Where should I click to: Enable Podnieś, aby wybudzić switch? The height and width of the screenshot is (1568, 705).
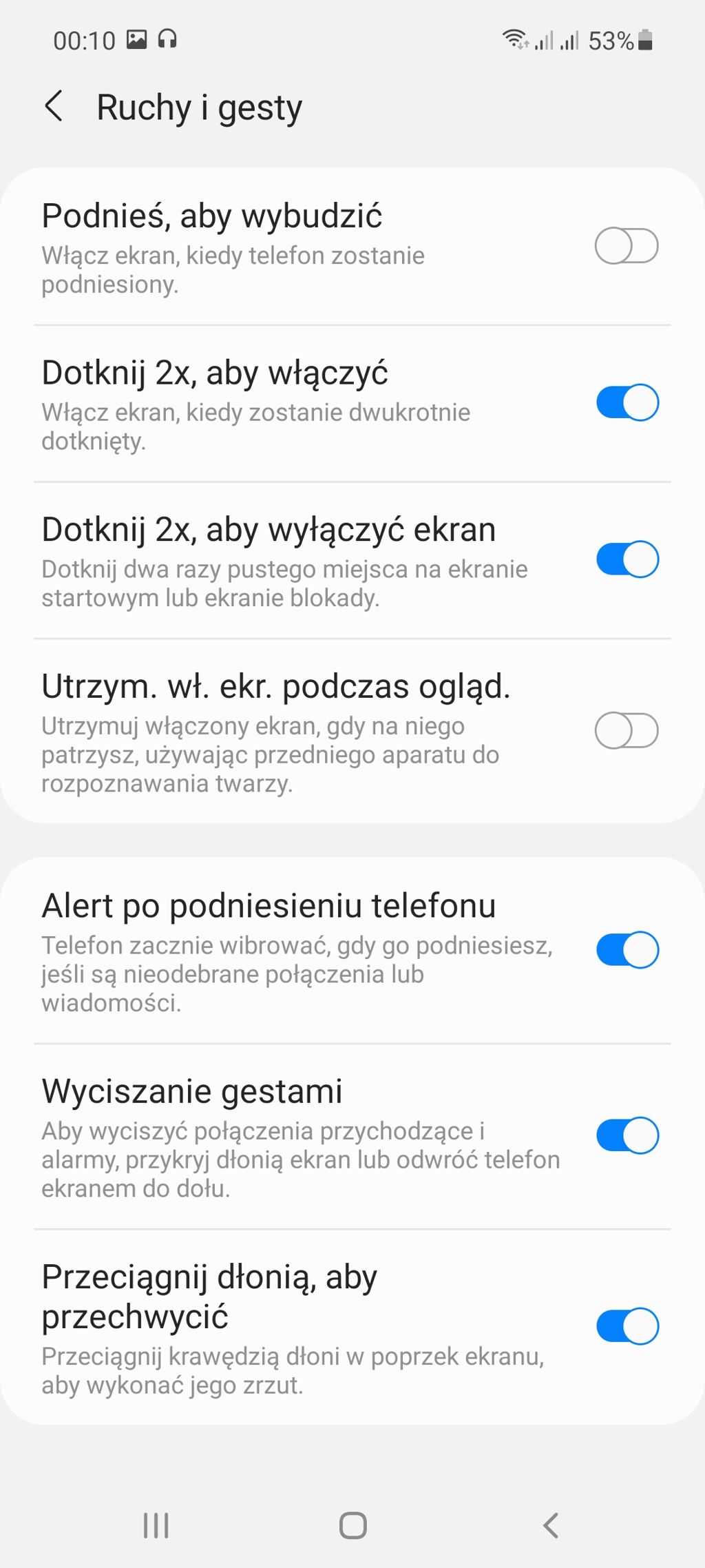pos(627,246)
